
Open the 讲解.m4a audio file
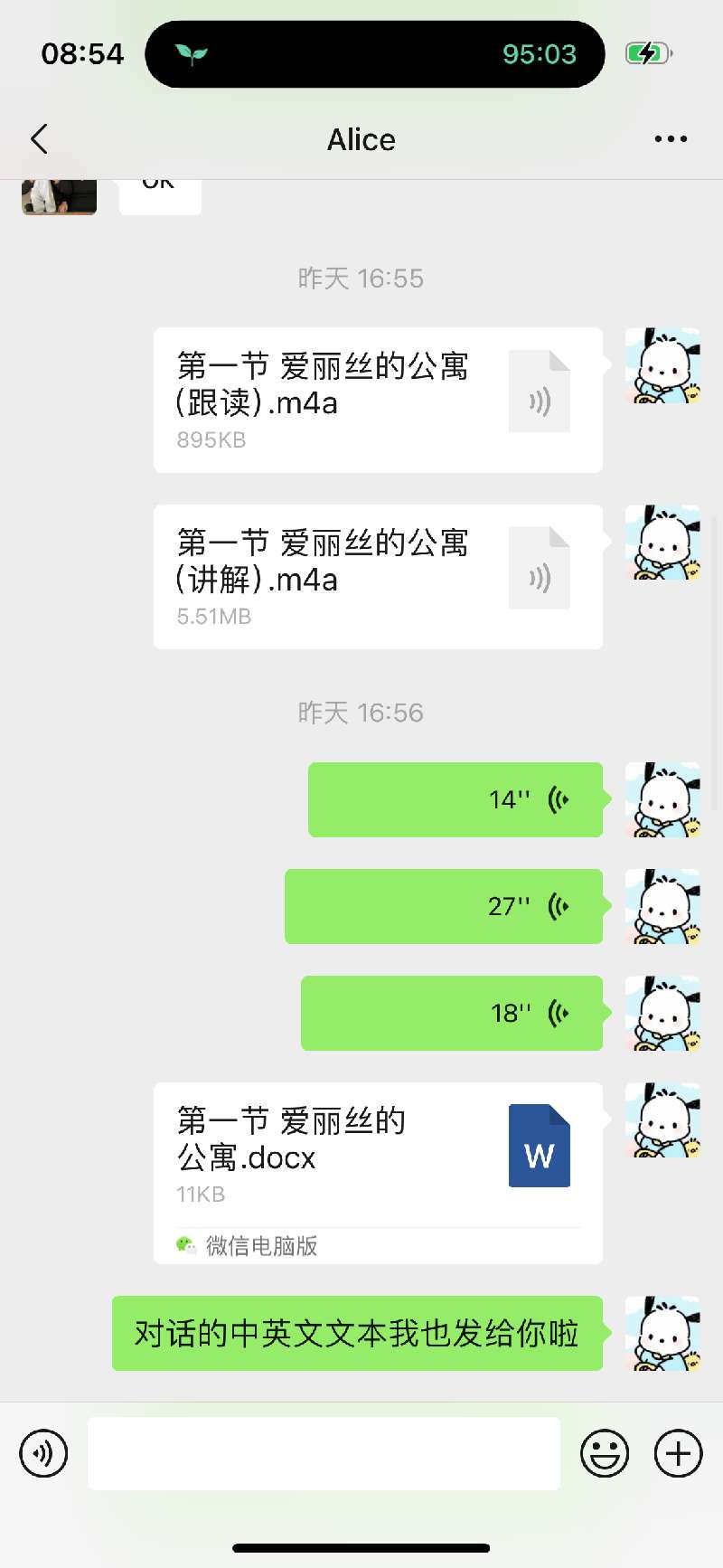click(x=378, y=576)
